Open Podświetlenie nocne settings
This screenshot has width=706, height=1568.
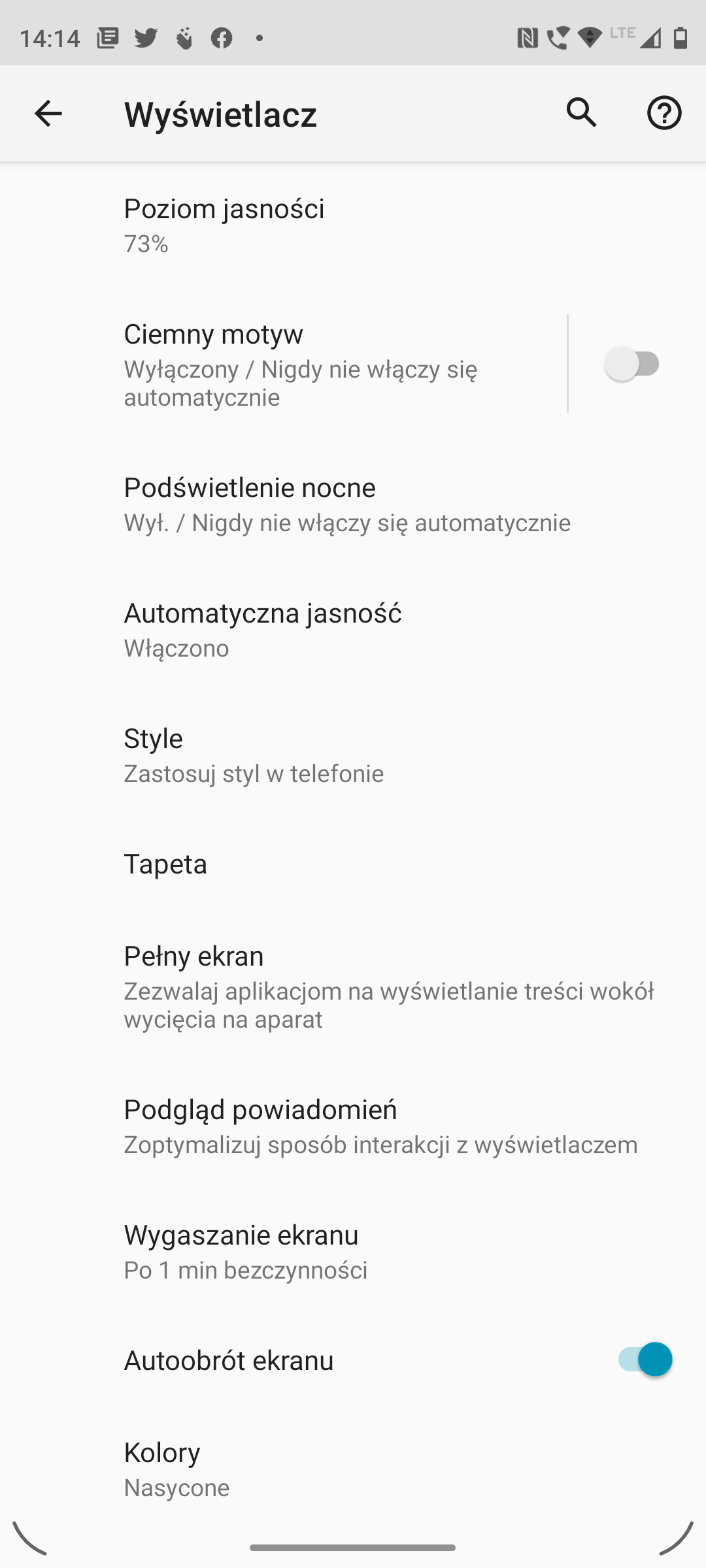(x=353, y=504)
